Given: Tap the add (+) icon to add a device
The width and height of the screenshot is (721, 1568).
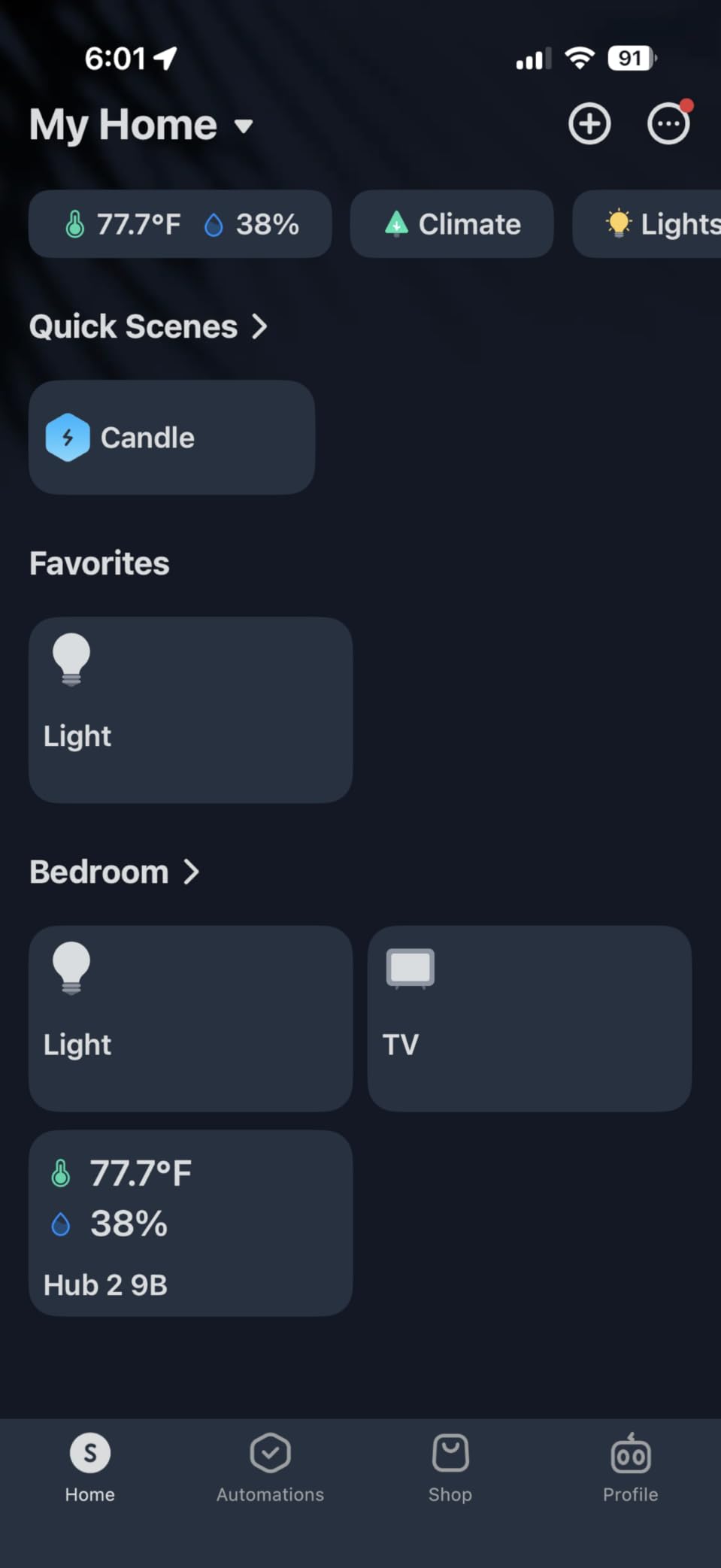Looking at the screenshot, I should [589, 123].
